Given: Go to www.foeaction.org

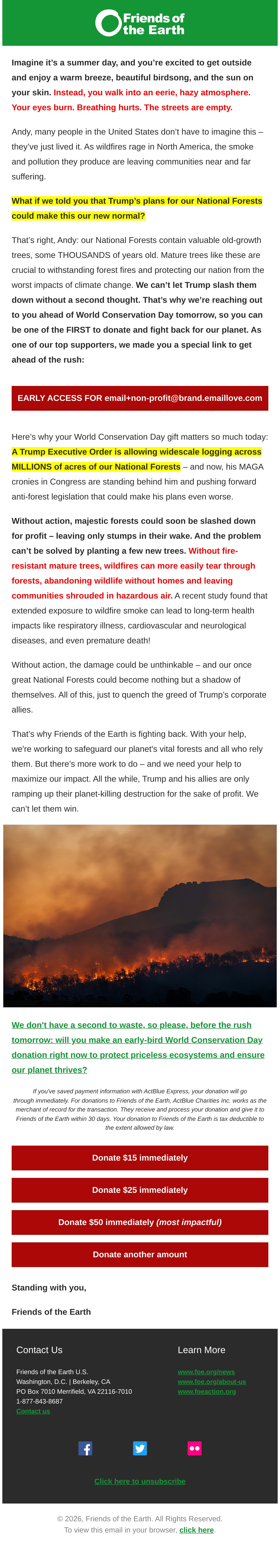Looking at the screenshot, I should click(206, 1391).
